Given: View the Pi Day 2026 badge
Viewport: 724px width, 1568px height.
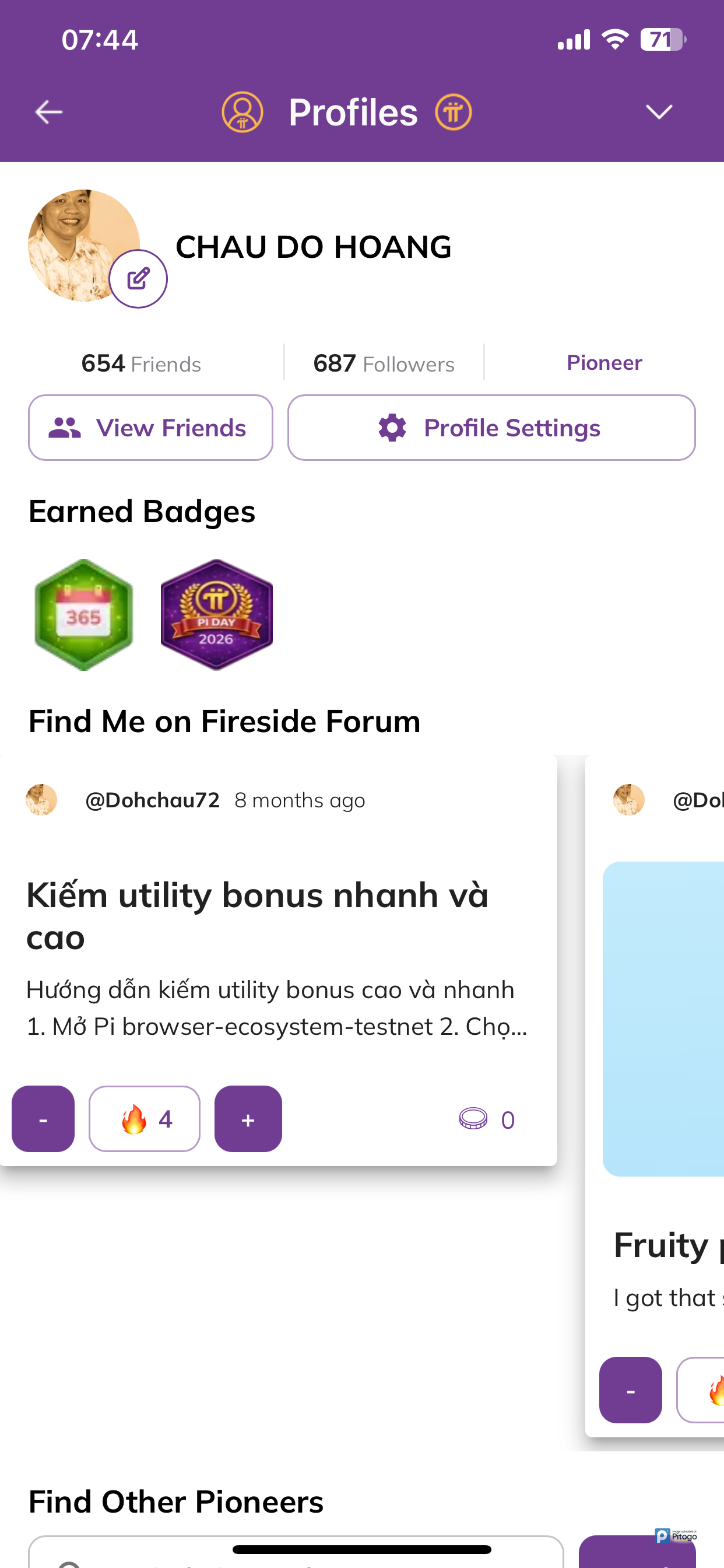Looking at the screenshot, I should click(x=217, y=615).
